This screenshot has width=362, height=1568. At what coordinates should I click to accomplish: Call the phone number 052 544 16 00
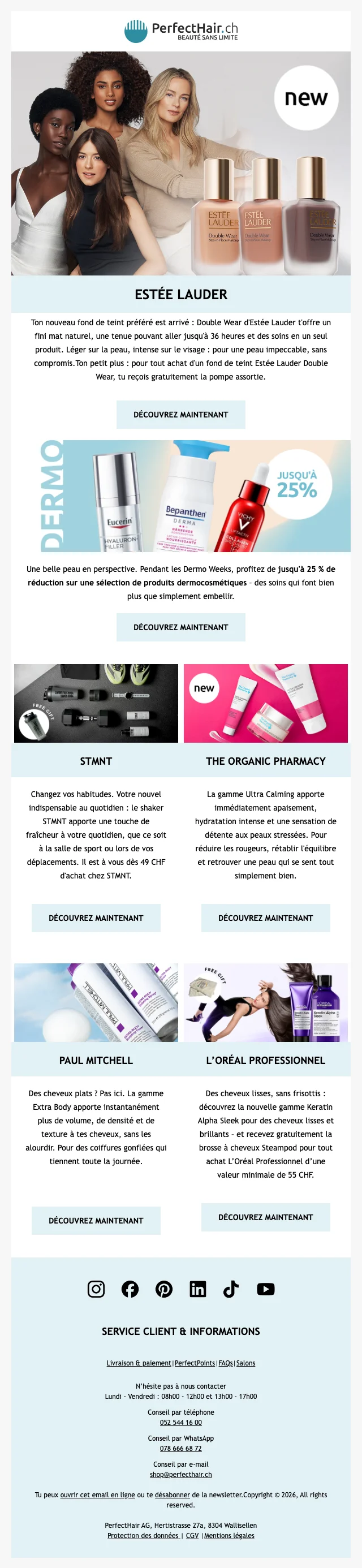point(180,1423)
